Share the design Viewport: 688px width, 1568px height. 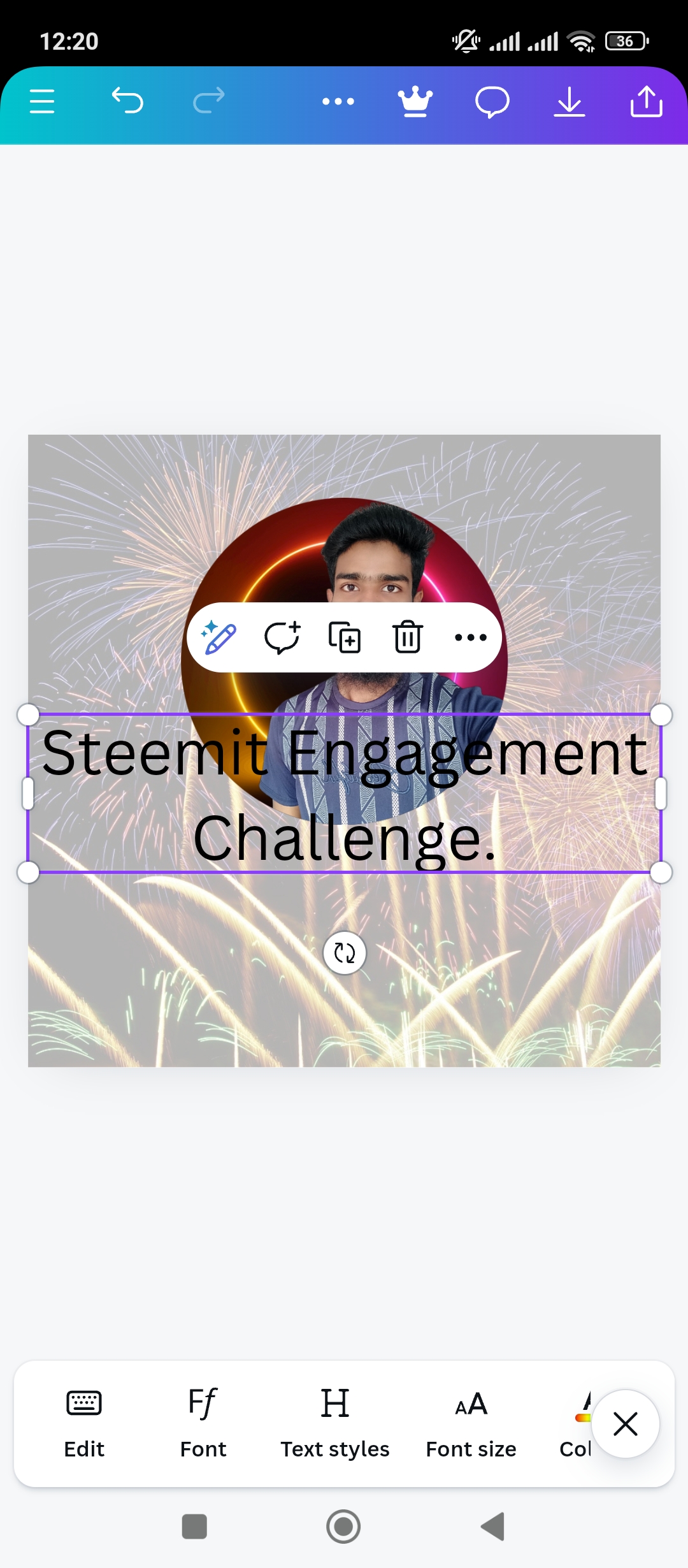[647, 101]
